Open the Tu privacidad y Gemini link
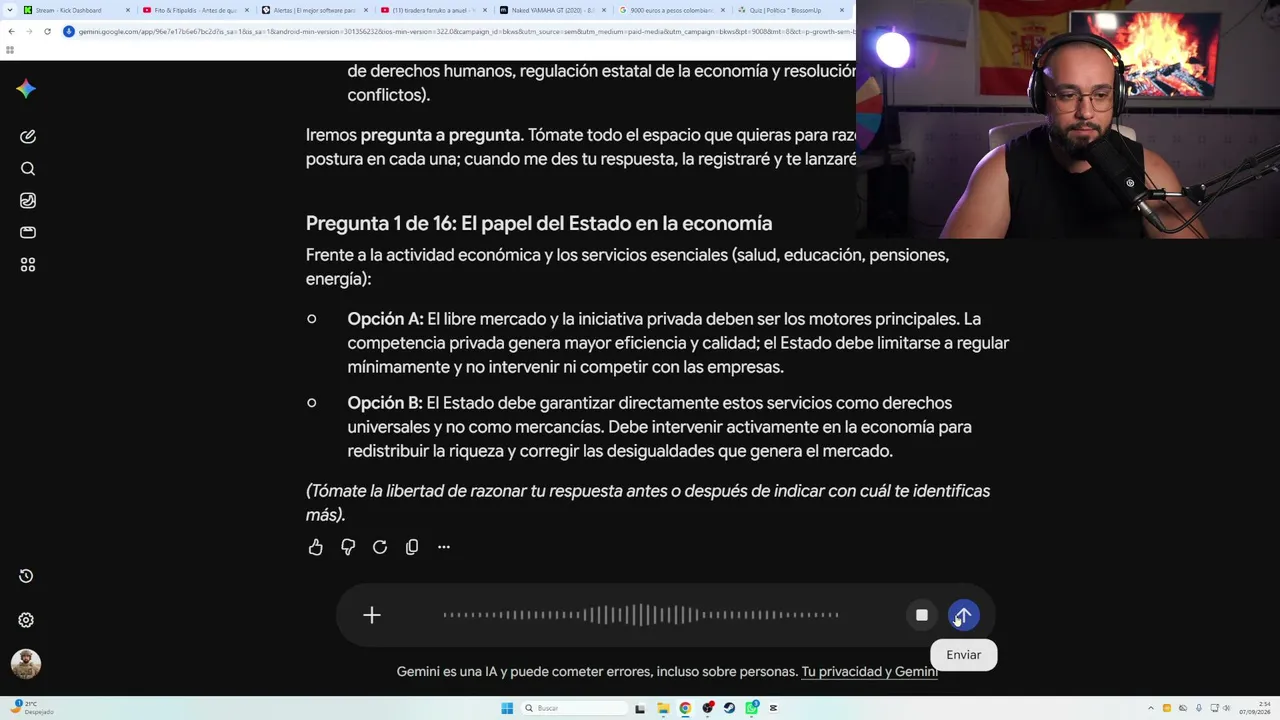The width and height of the screenshot is (1280, 720). click(869, 672)
